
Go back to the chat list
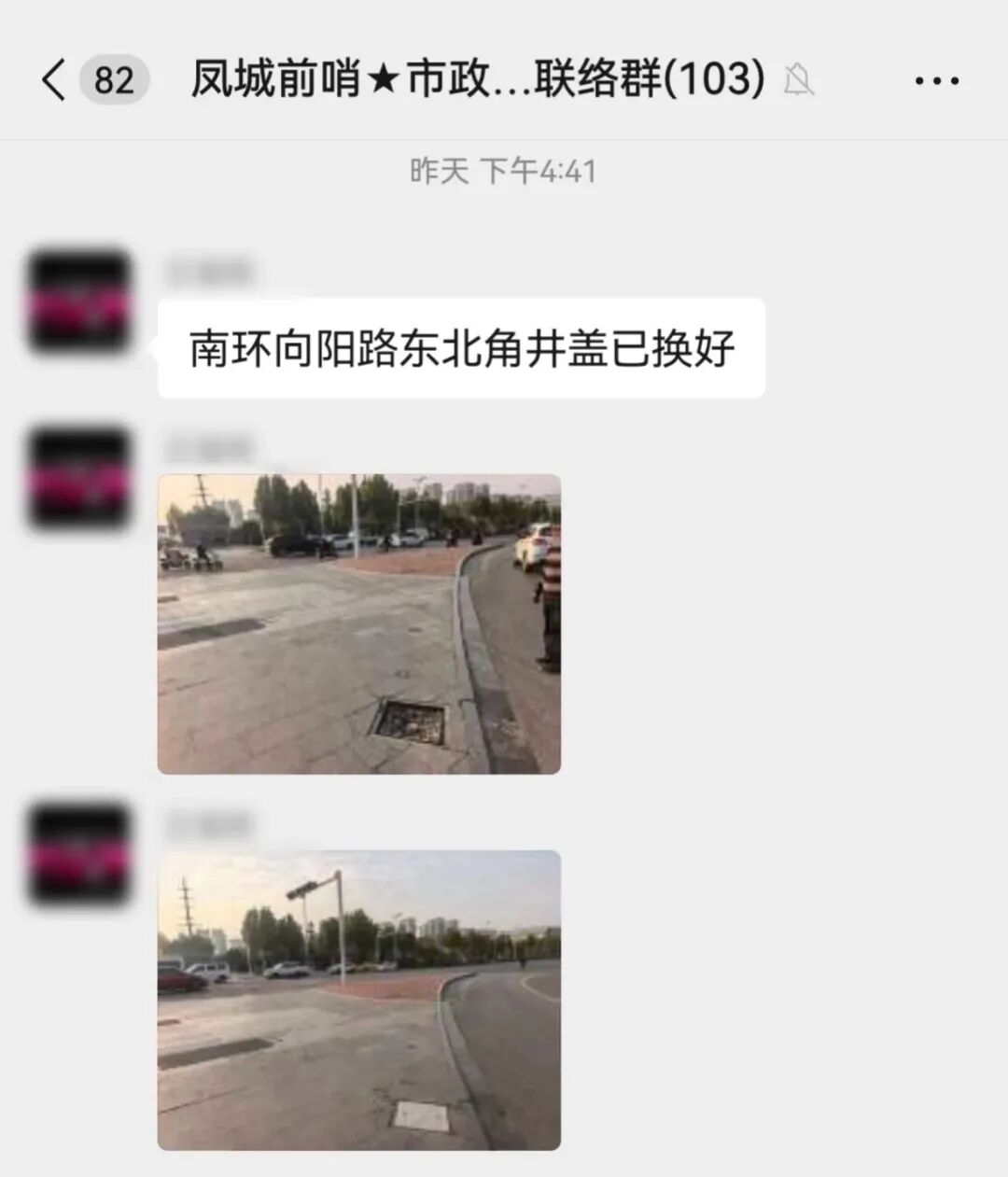[55, 79]
